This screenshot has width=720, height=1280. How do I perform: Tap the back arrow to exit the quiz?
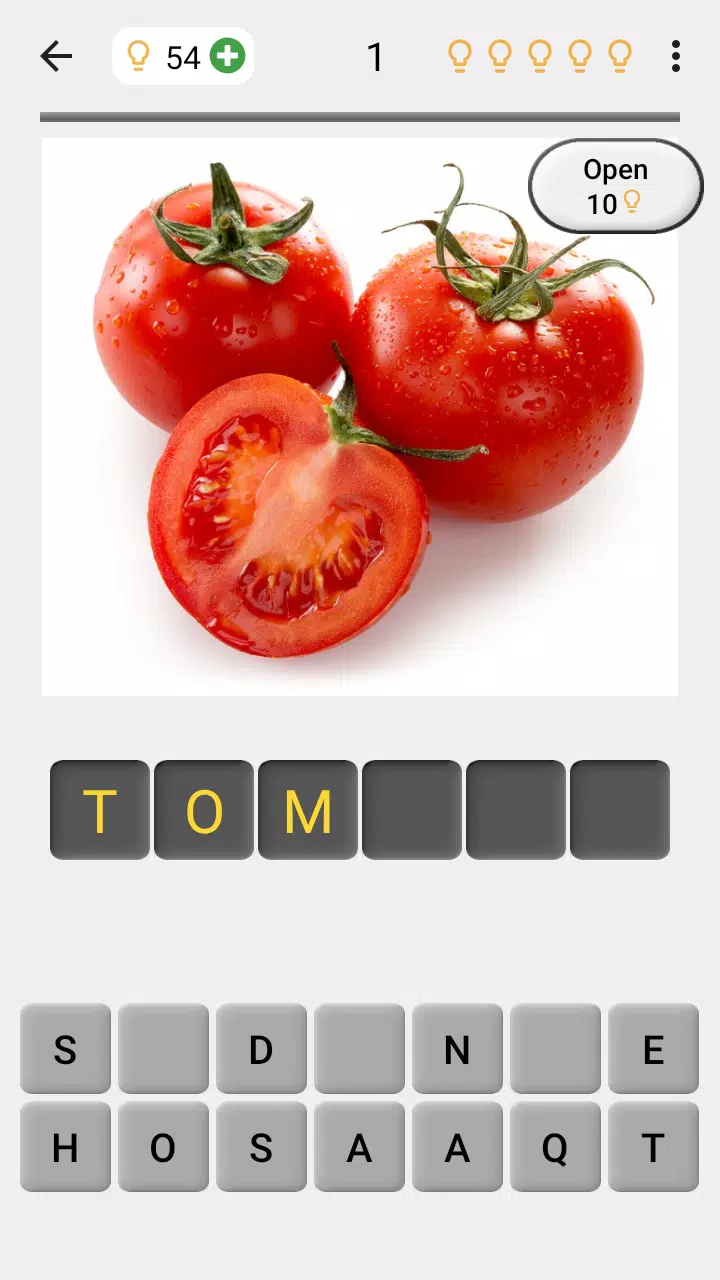tap(56, 56)
